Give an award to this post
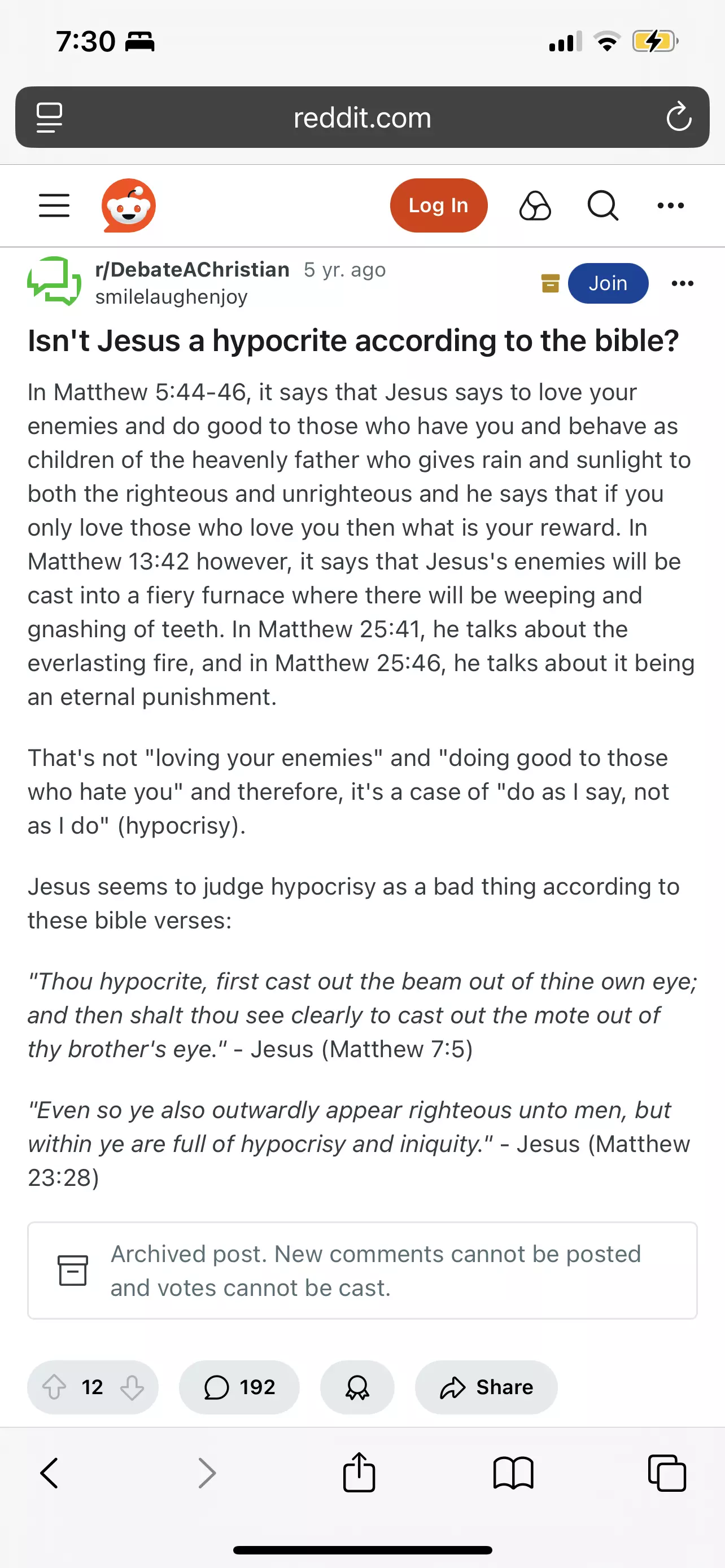Image resolution: width=725 pixels, height=1568 pixels. pos(357,1387)
